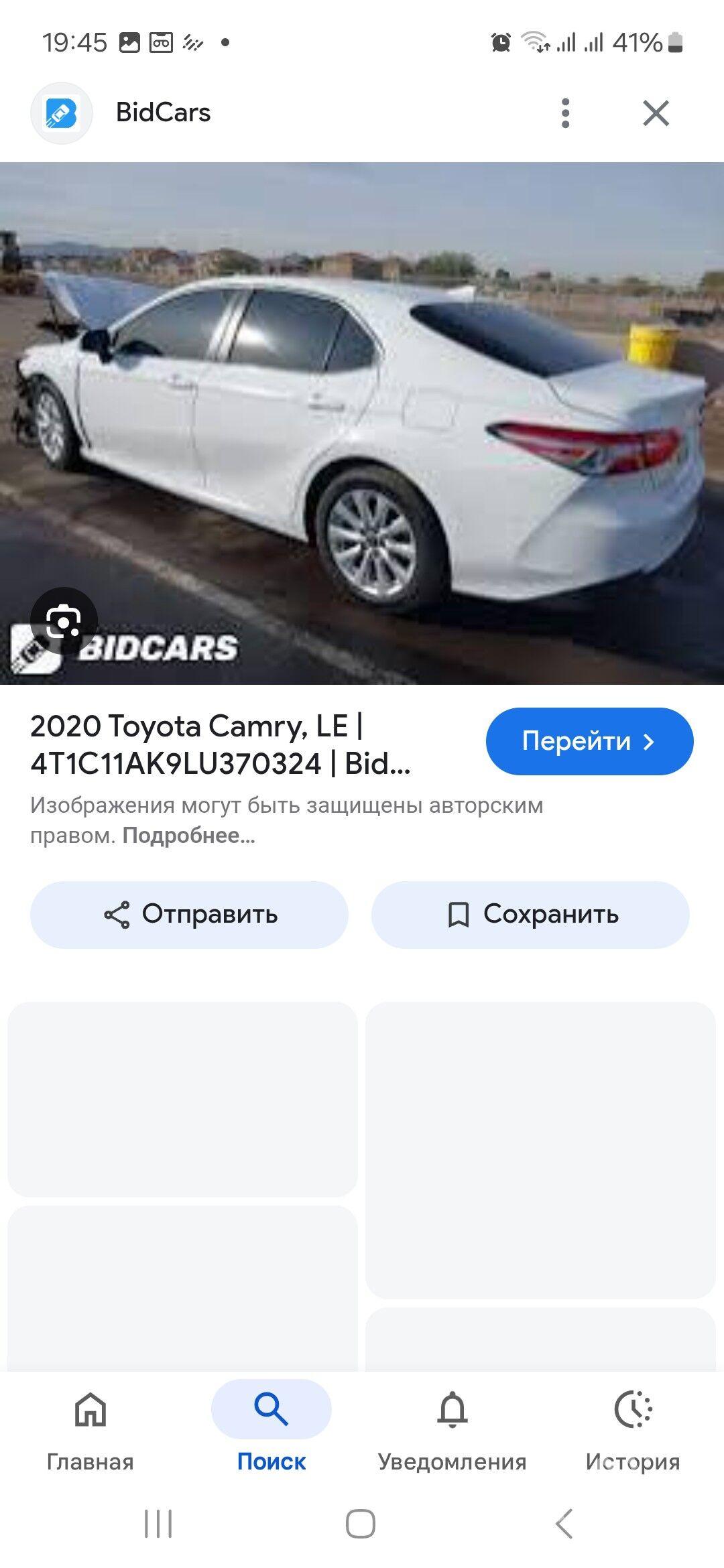Image resolution: width=724 pixels, height=1568 pixels.
Task: Switch to the Поиск tab
Action: click(x=271, y=1427)
